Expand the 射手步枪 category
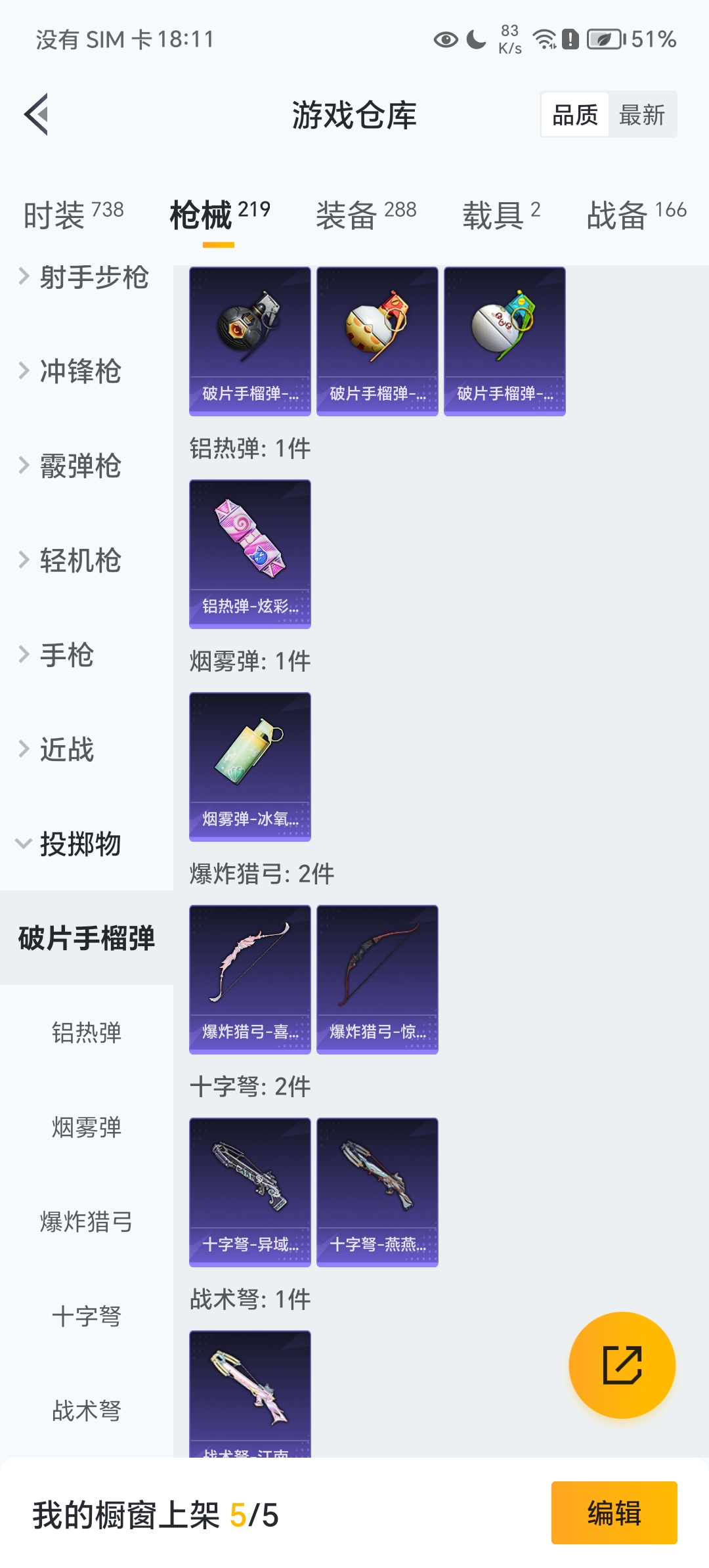This screenshot has width=709, height=1568. coord(85,277)
